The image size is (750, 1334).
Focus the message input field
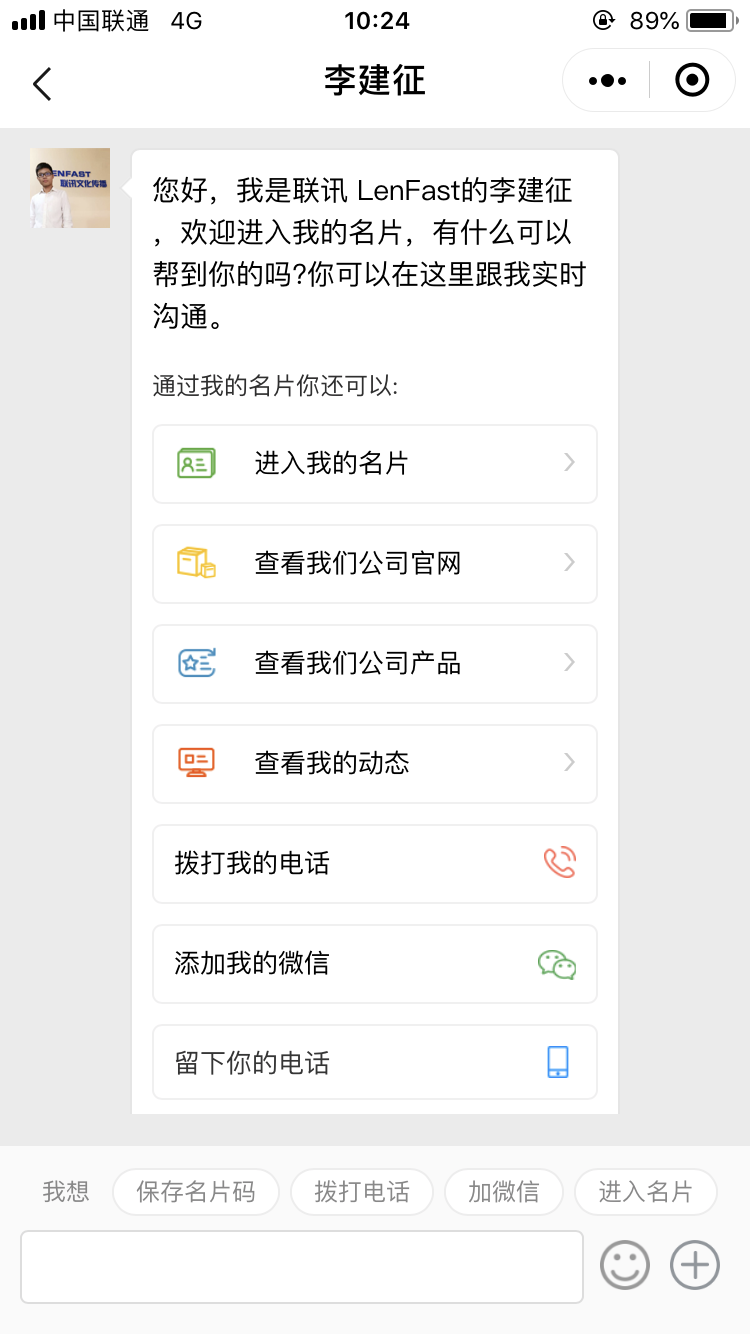pyautogui.click(x=302, y=1267)
